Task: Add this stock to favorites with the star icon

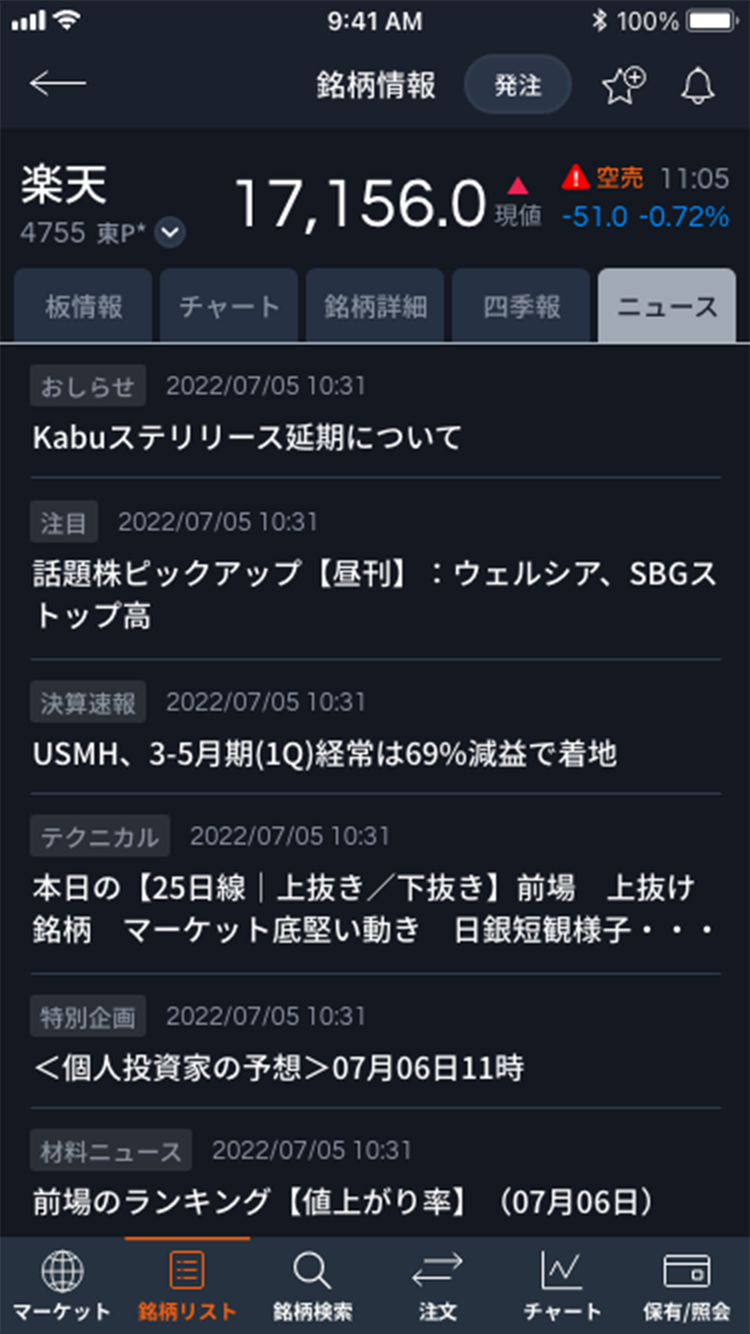Action: coord(623,86)
